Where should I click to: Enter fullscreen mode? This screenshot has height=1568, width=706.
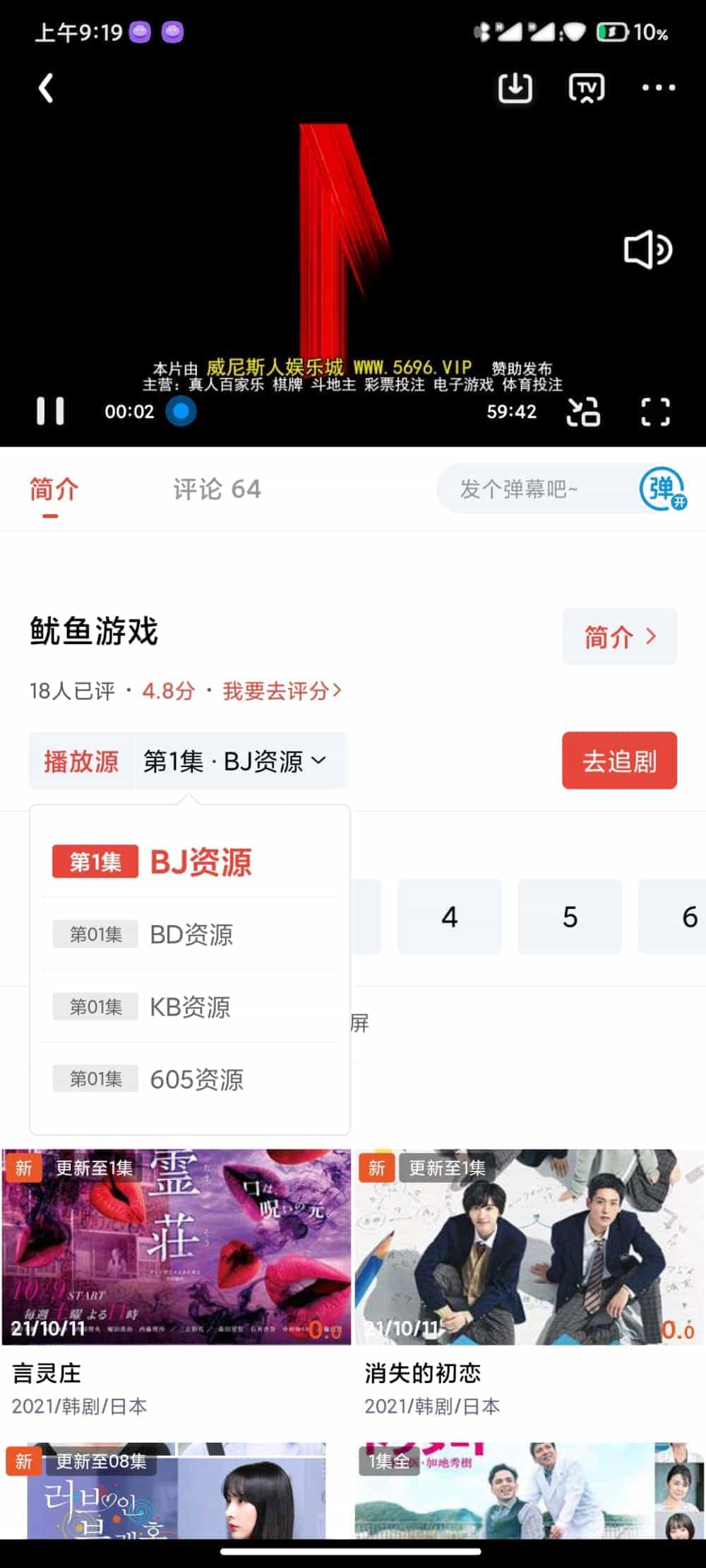[x=654, y=411]
